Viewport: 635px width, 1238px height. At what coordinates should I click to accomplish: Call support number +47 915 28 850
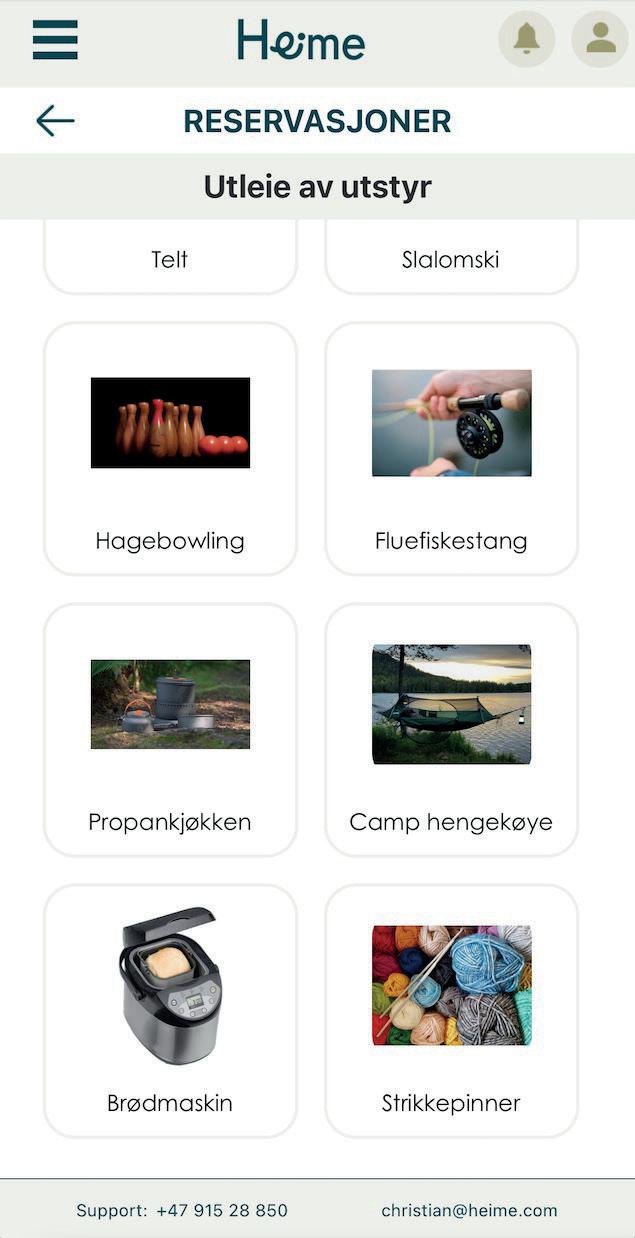222,1210
